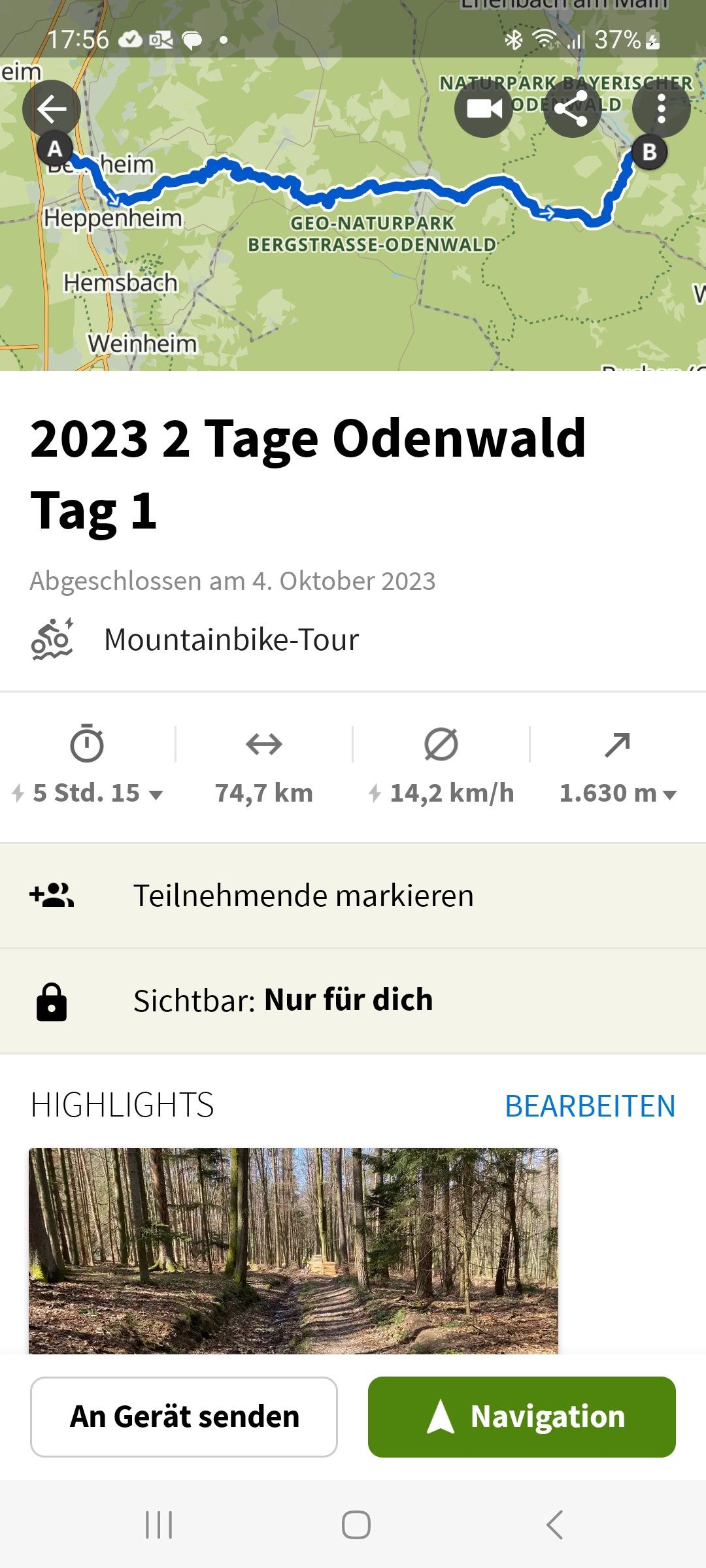Share this Odenwald tour
Image resolution: width=706 pixels, height=1568 pixels.
click(572, 109)
